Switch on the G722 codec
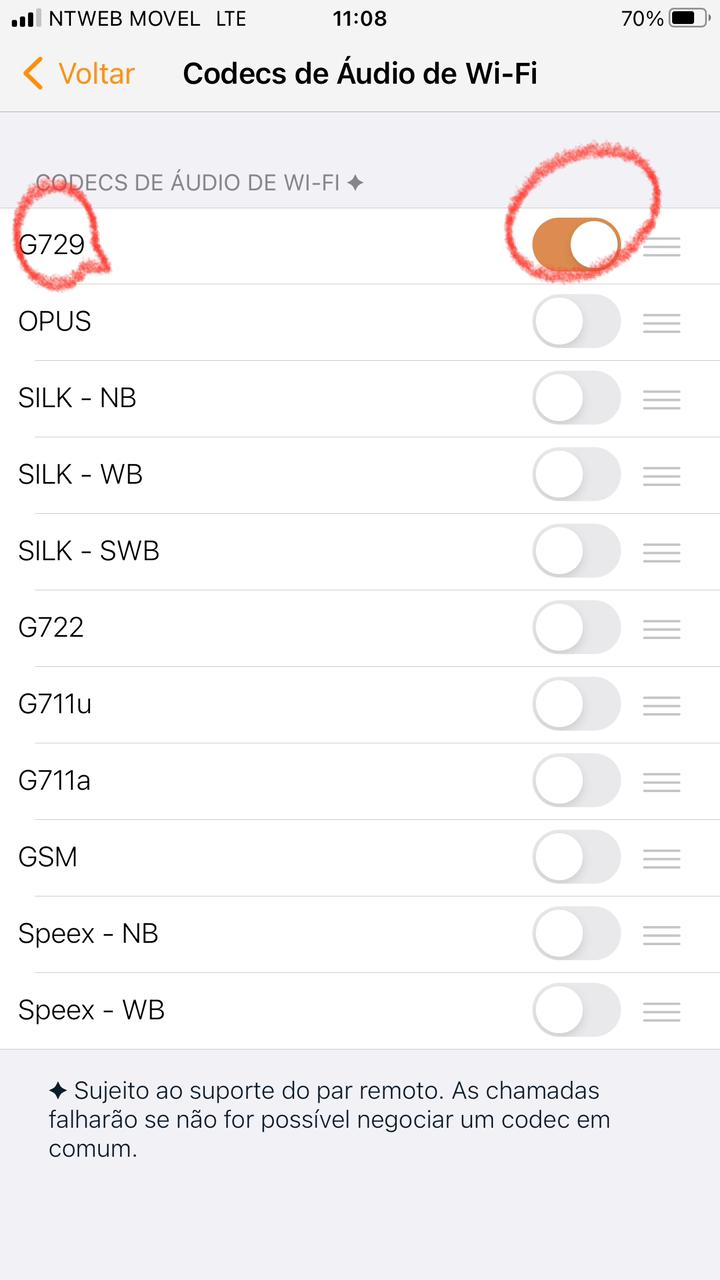The width and height of the screenshot is (720, 1280). [577, 628]
